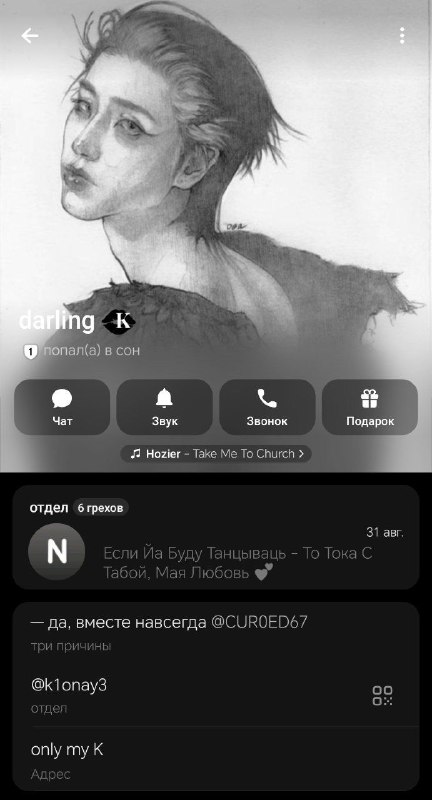Open the N channel post from 31 авг.

[216, 552]
